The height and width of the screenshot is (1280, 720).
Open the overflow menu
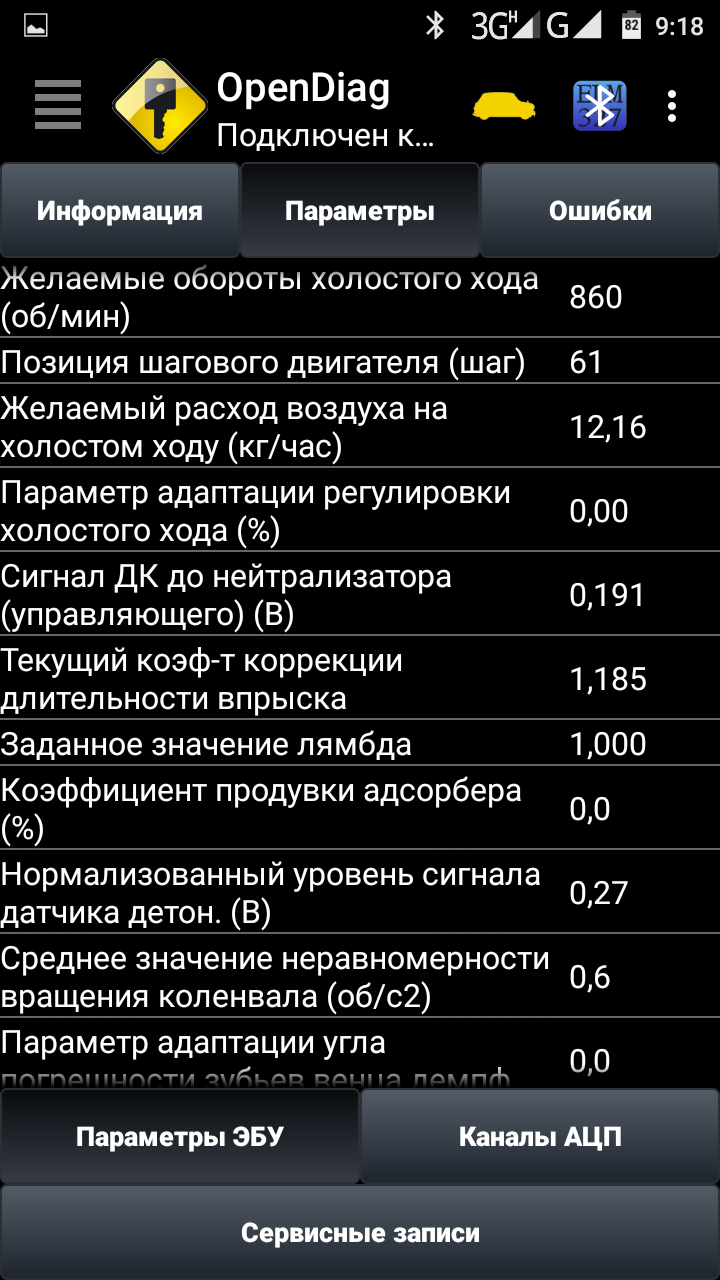tap(672, 105)
